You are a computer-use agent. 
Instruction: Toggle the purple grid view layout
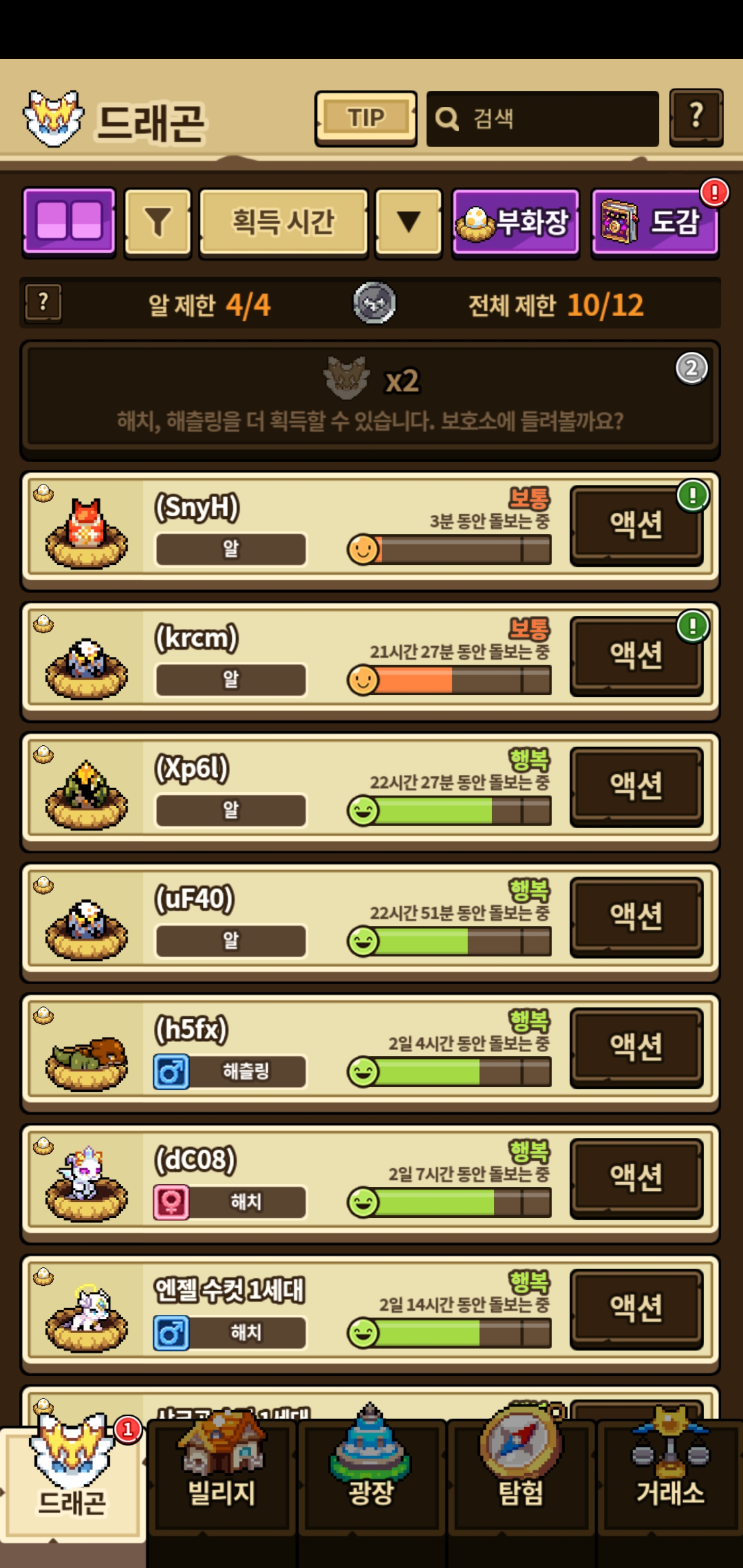pyautogui.click(x=69, y=221)
